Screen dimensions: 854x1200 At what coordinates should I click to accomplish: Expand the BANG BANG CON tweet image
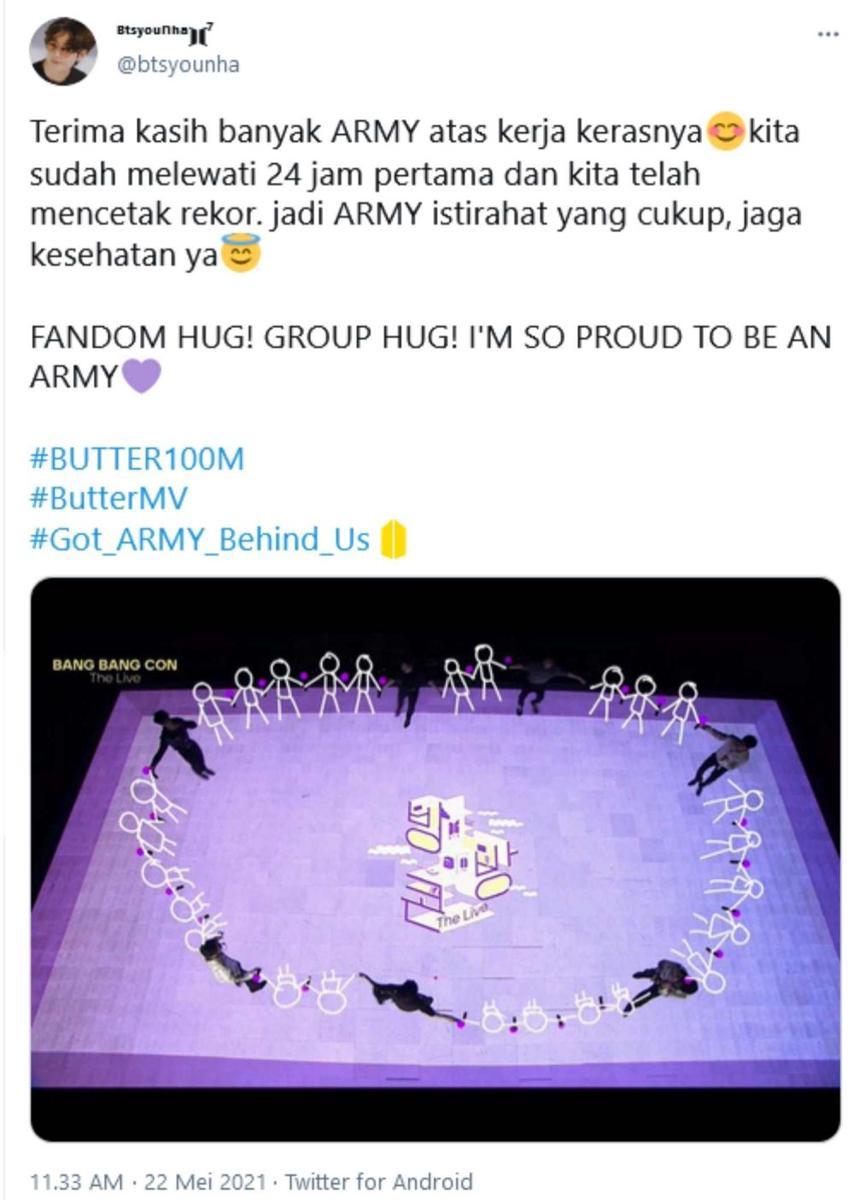tap(435, 858)
